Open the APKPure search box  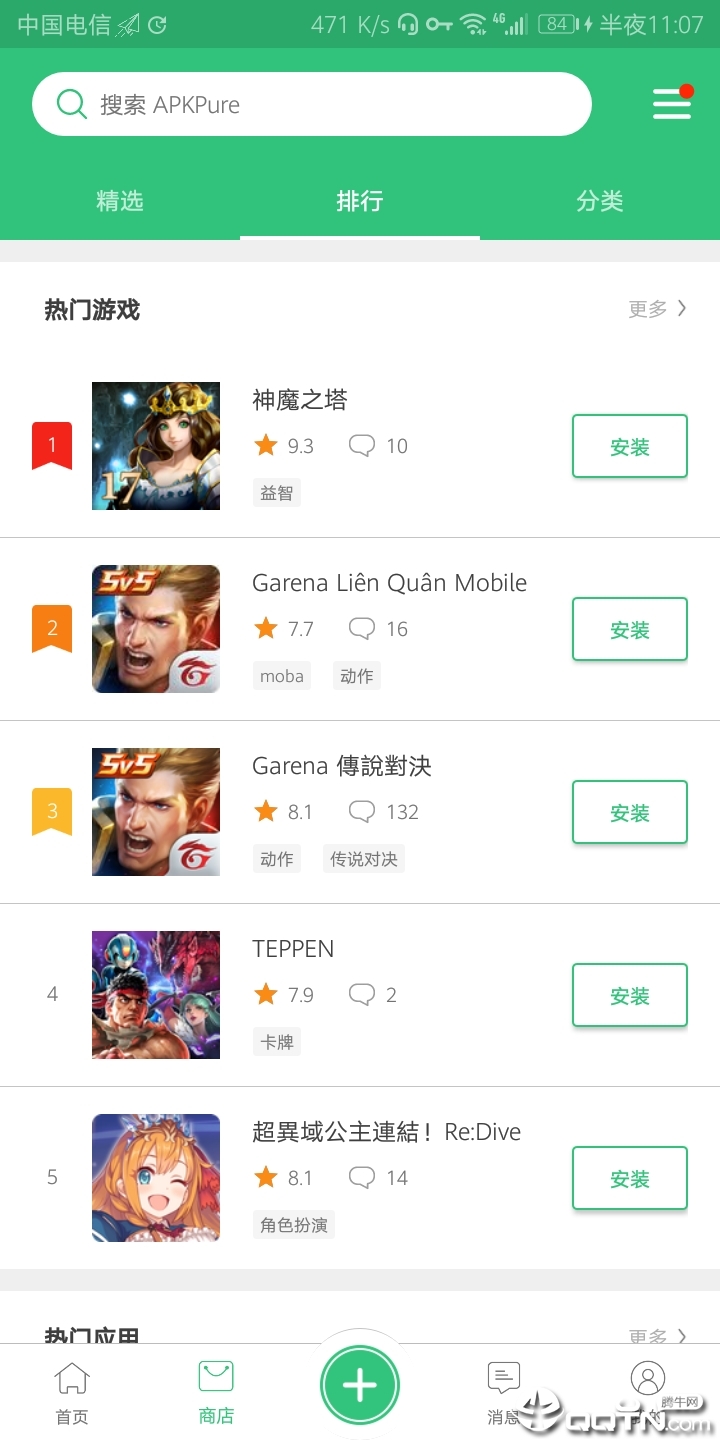coord(310,104)
